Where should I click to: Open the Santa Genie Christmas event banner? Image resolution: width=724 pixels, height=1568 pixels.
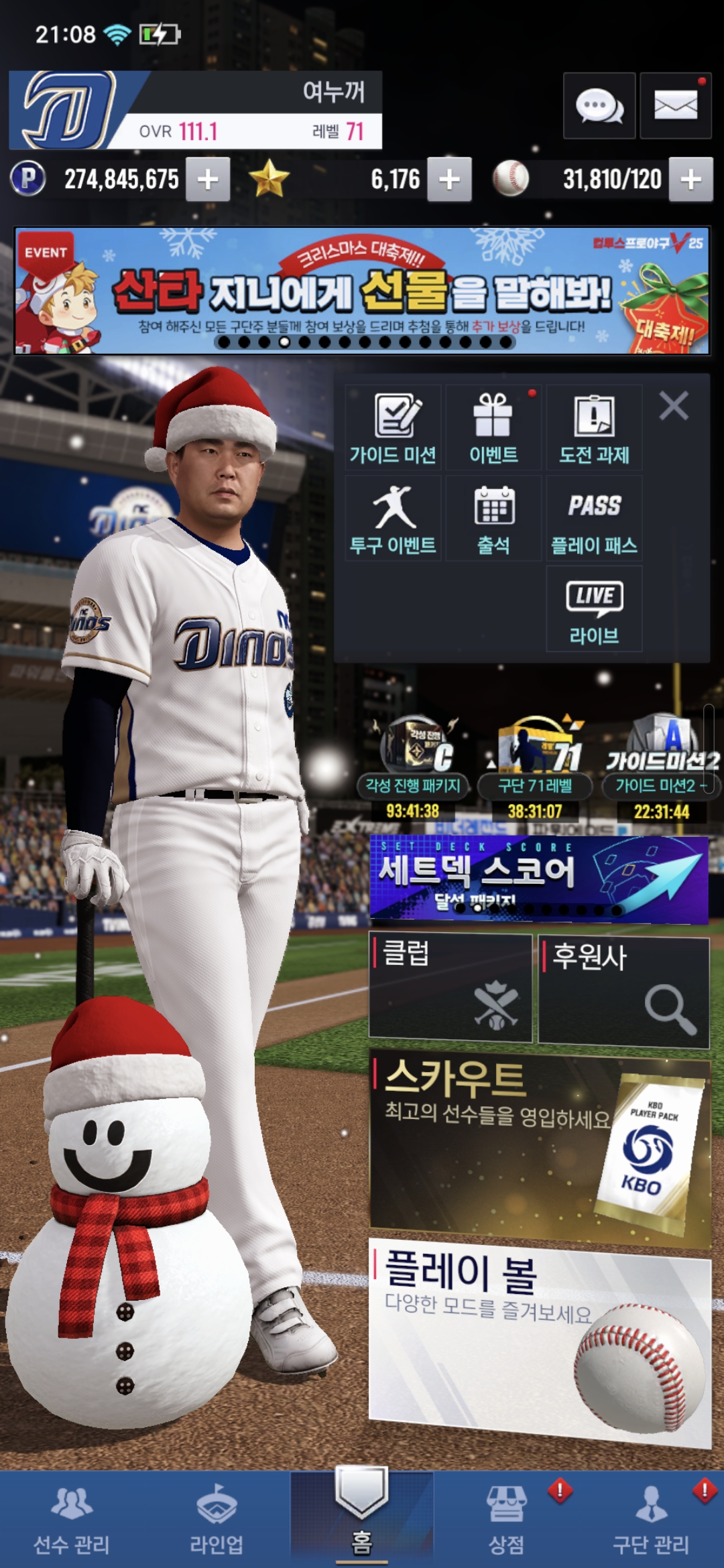[362, 290]
